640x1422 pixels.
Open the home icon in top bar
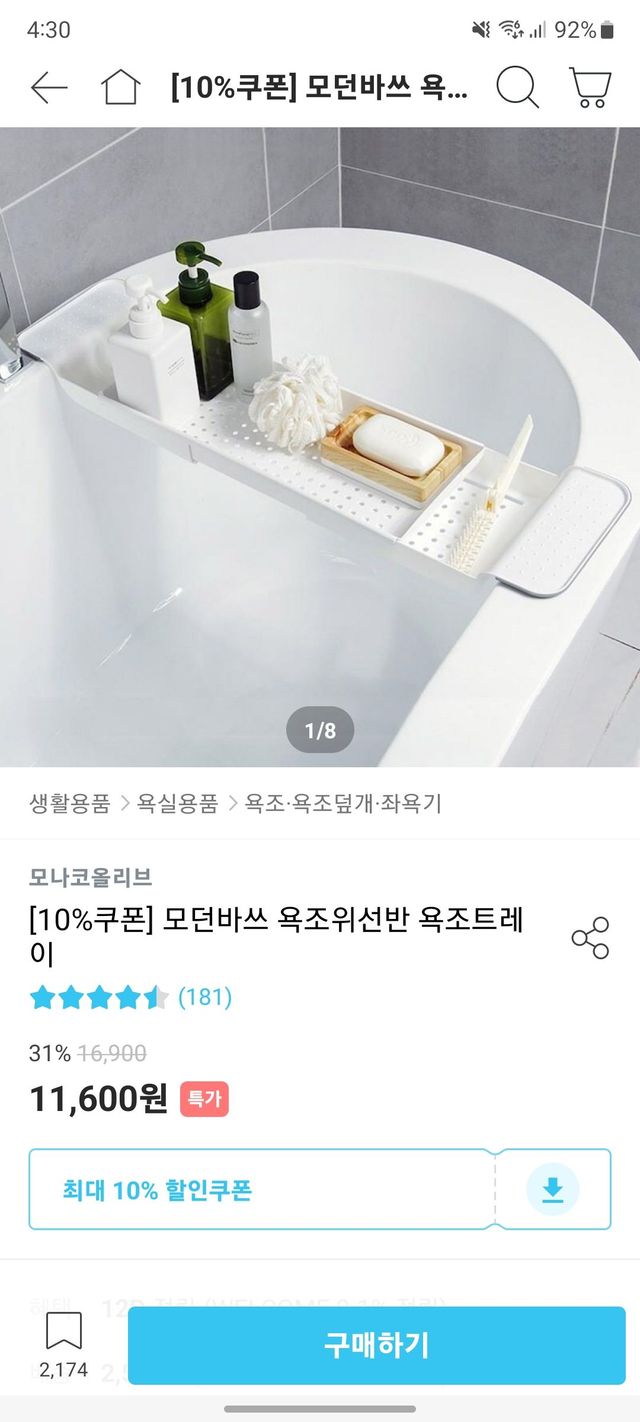[x=120, y=88]
